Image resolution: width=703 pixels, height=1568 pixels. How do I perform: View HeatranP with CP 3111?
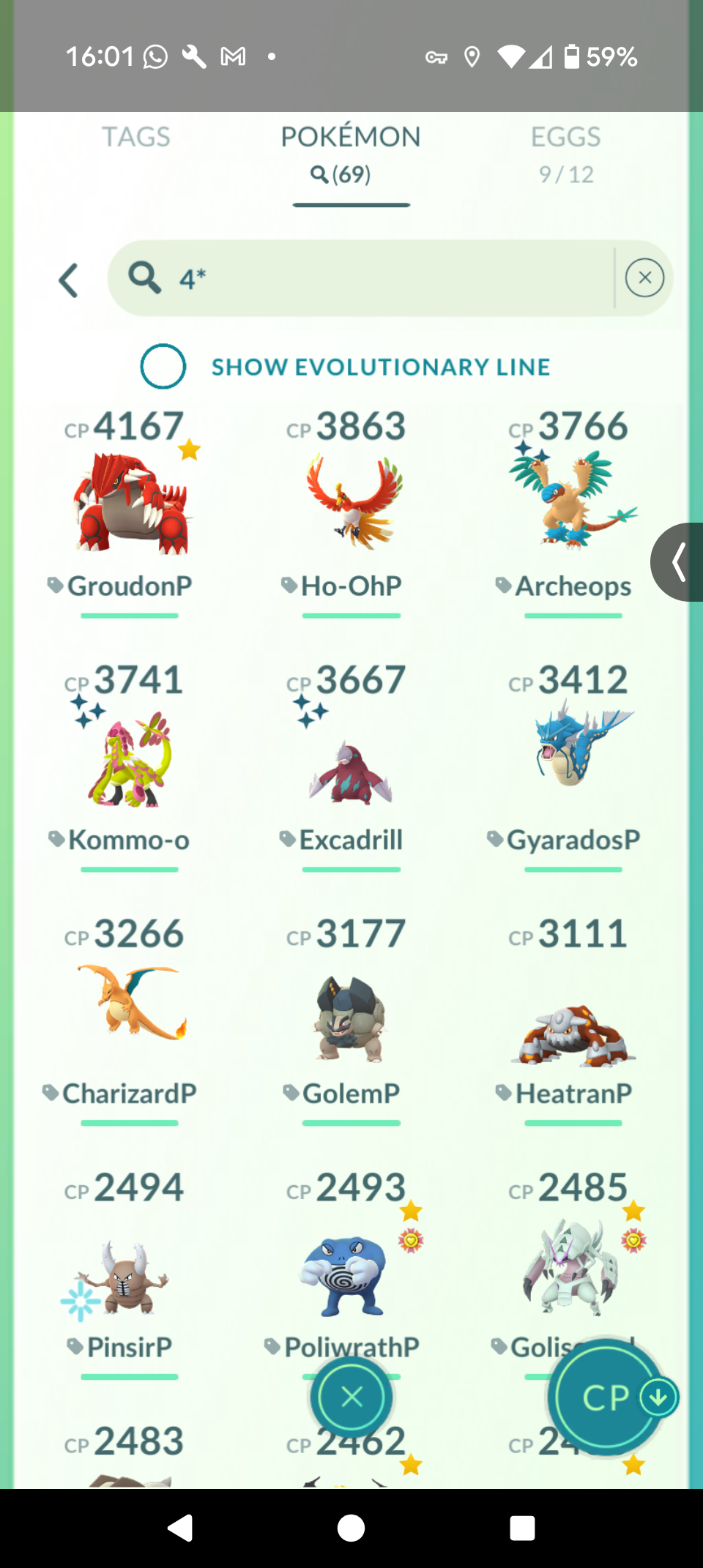coord(573,1025)
